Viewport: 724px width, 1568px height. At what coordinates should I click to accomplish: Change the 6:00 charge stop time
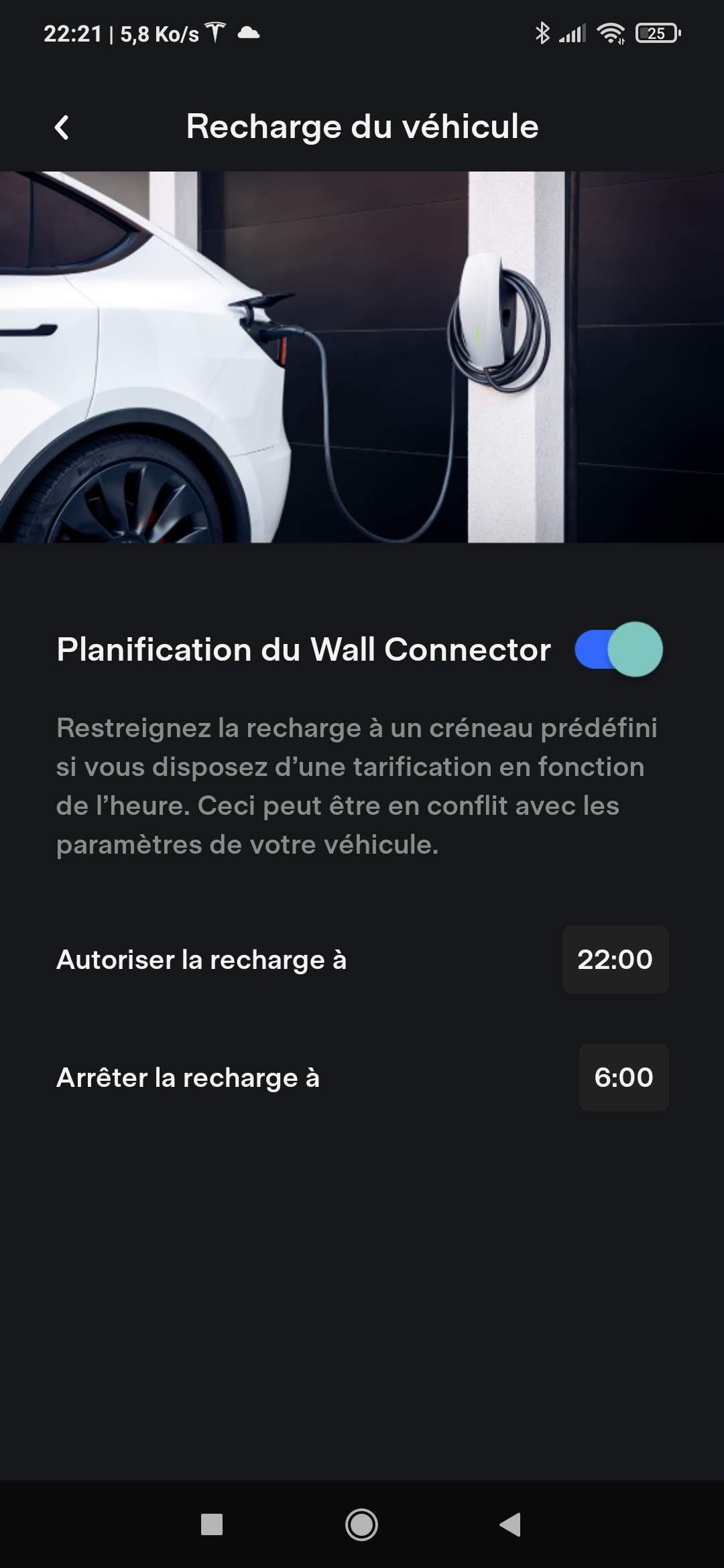pyautogui.click(x=623, y=1077)
